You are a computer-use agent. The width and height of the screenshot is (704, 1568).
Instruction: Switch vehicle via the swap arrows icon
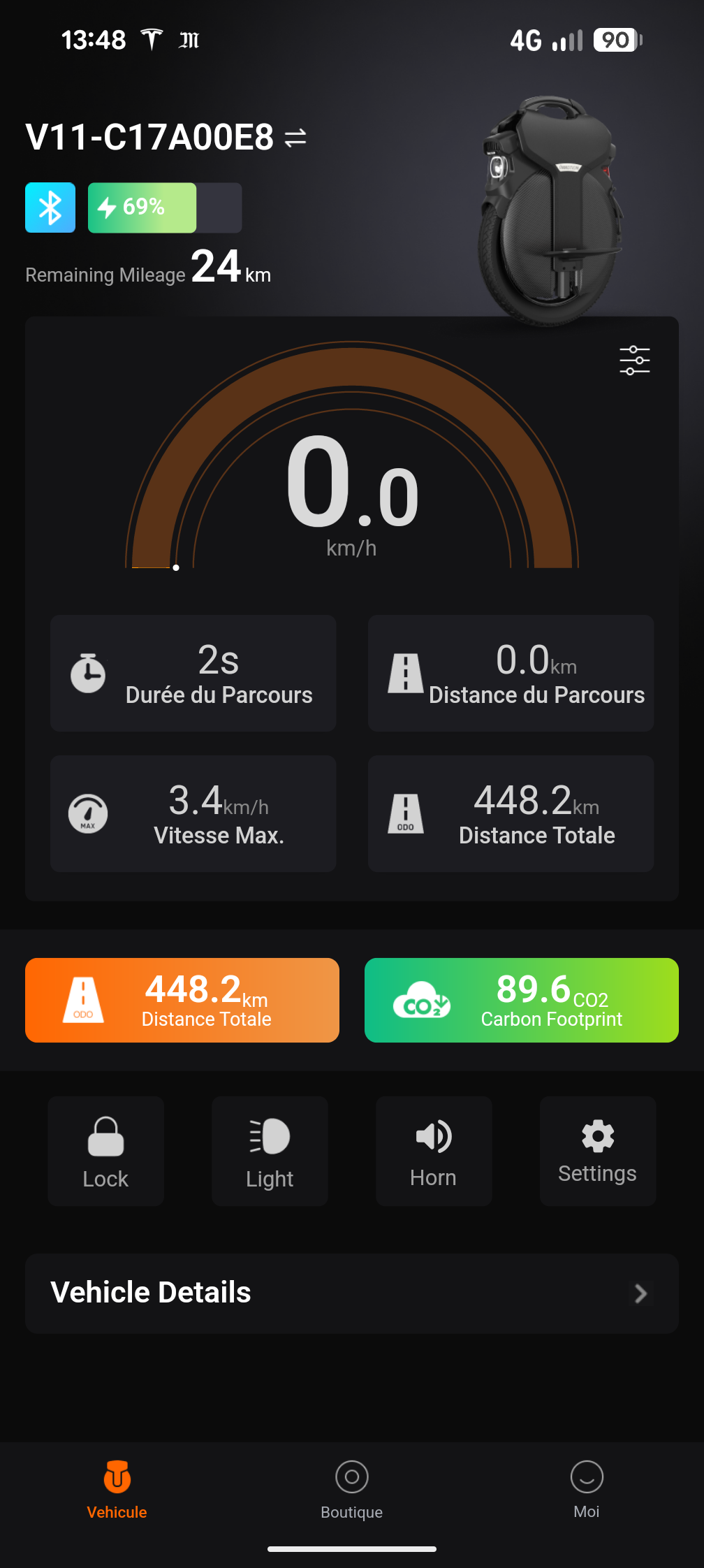(x=295, y=138)
